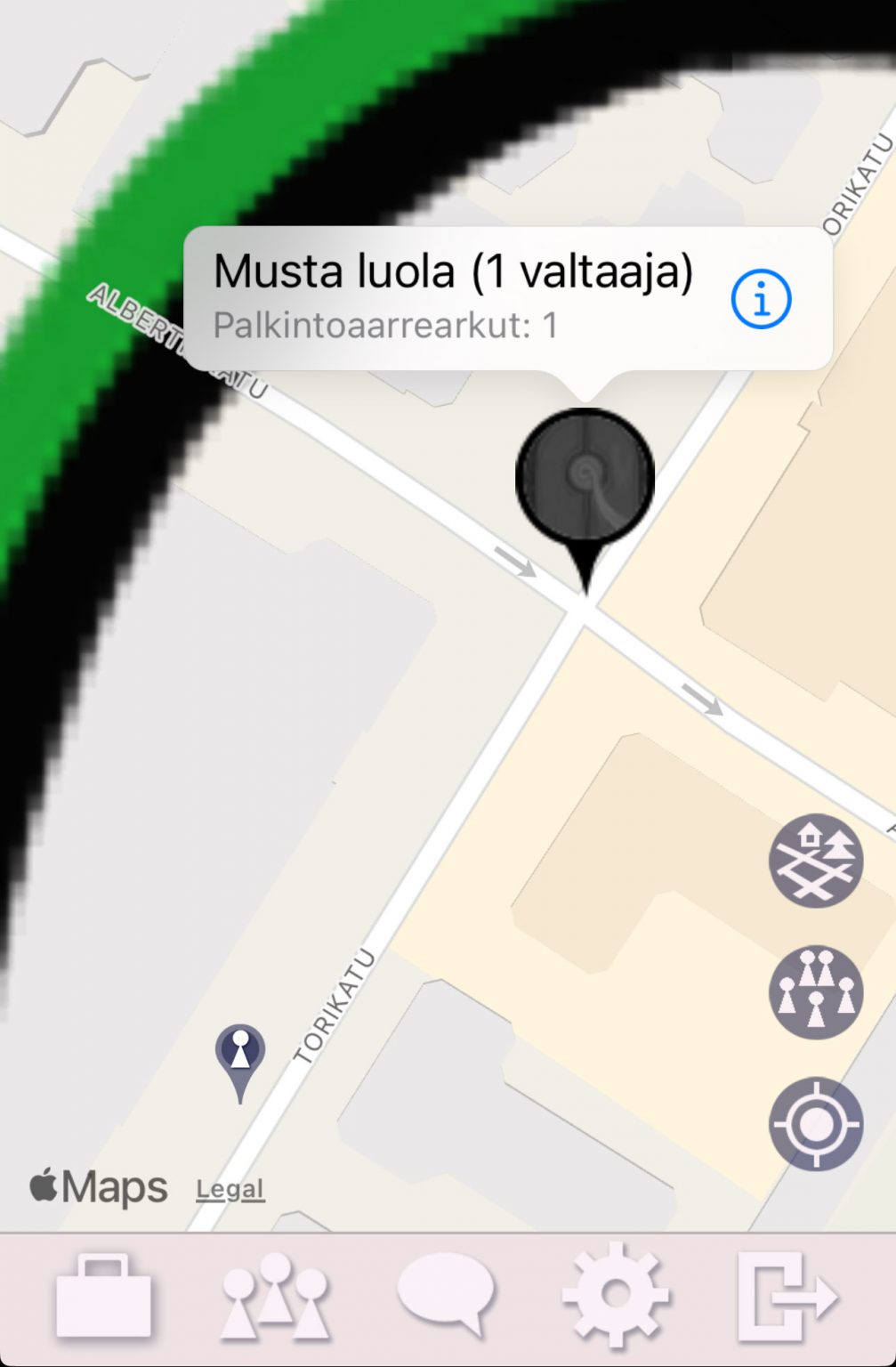
Task: Open the players group map button
Action: pos(816,991)
